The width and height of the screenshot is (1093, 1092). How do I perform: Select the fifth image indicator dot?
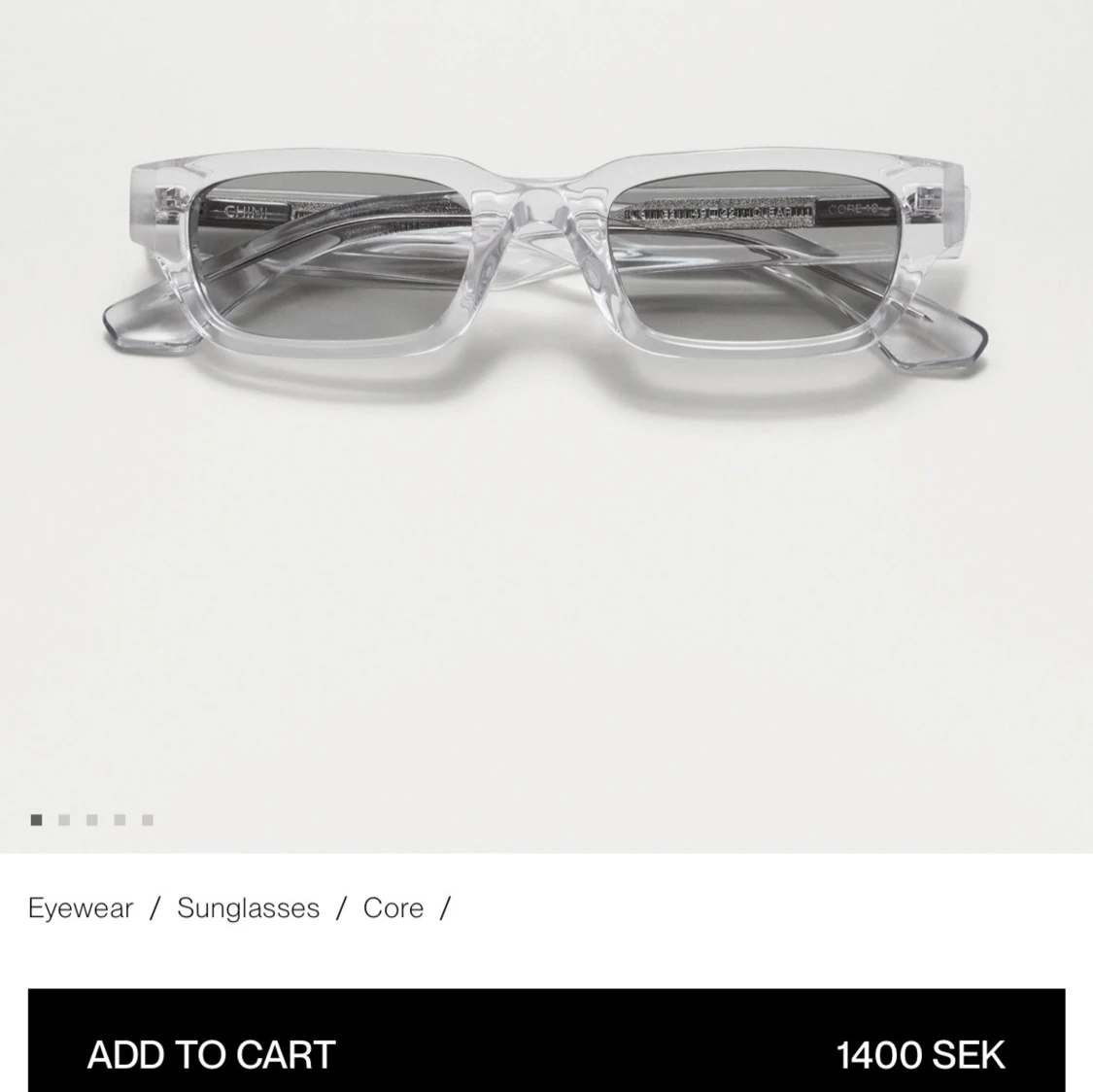(148, 820)
